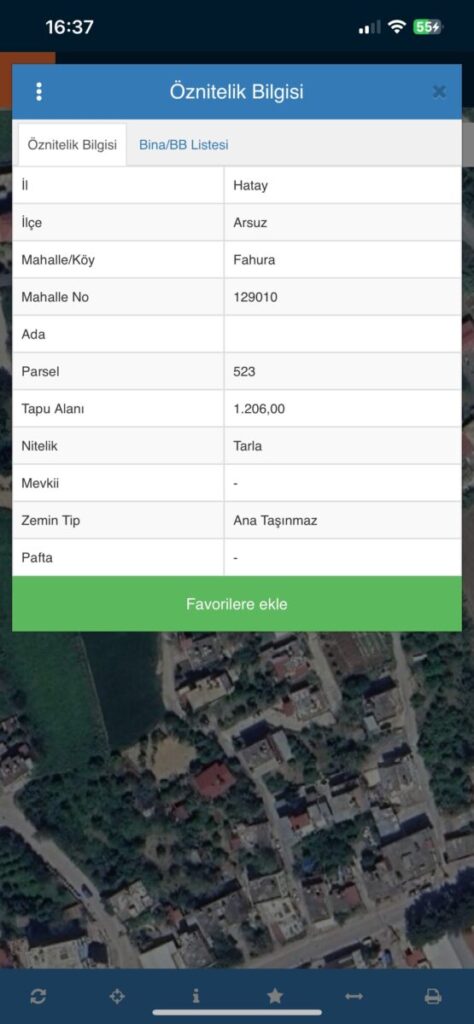Tap the Favorilere ekle button

coord(236,604)
